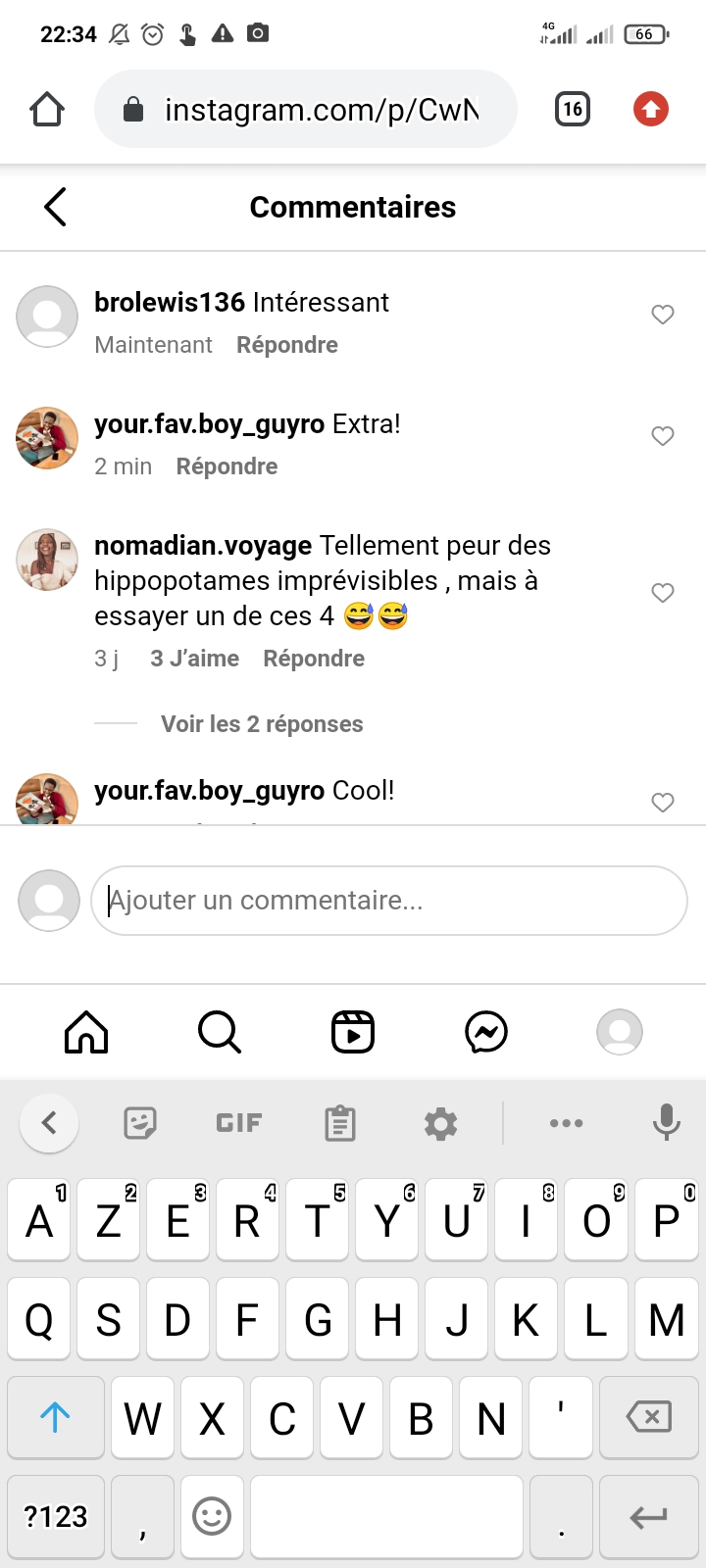Like the Extra! comment by your.fav.boy_guyro
This screenshot has height=1568, width=706.
[x=663, y=436]
